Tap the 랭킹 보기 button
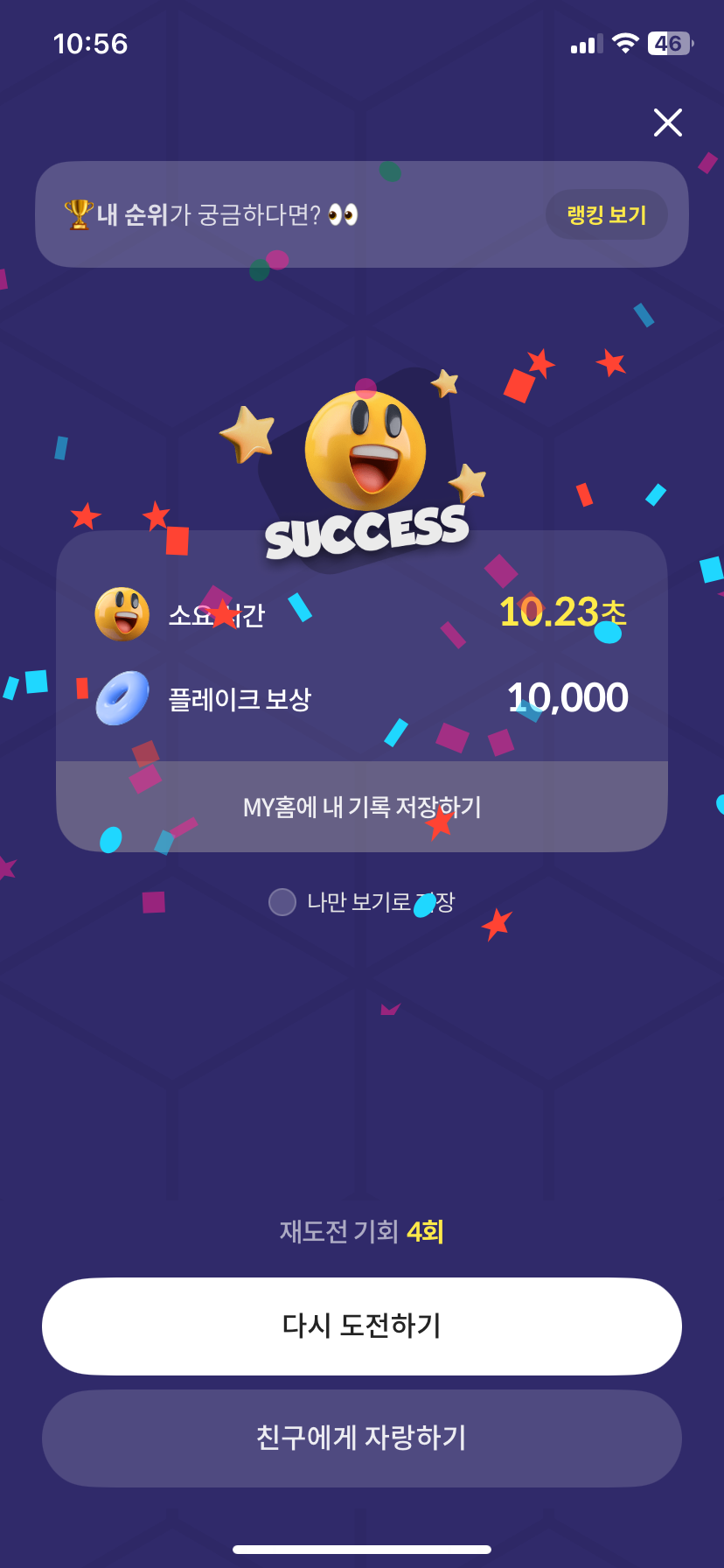Image resolution: width=724 pixels, height=1568 pixels. [606, 215]
